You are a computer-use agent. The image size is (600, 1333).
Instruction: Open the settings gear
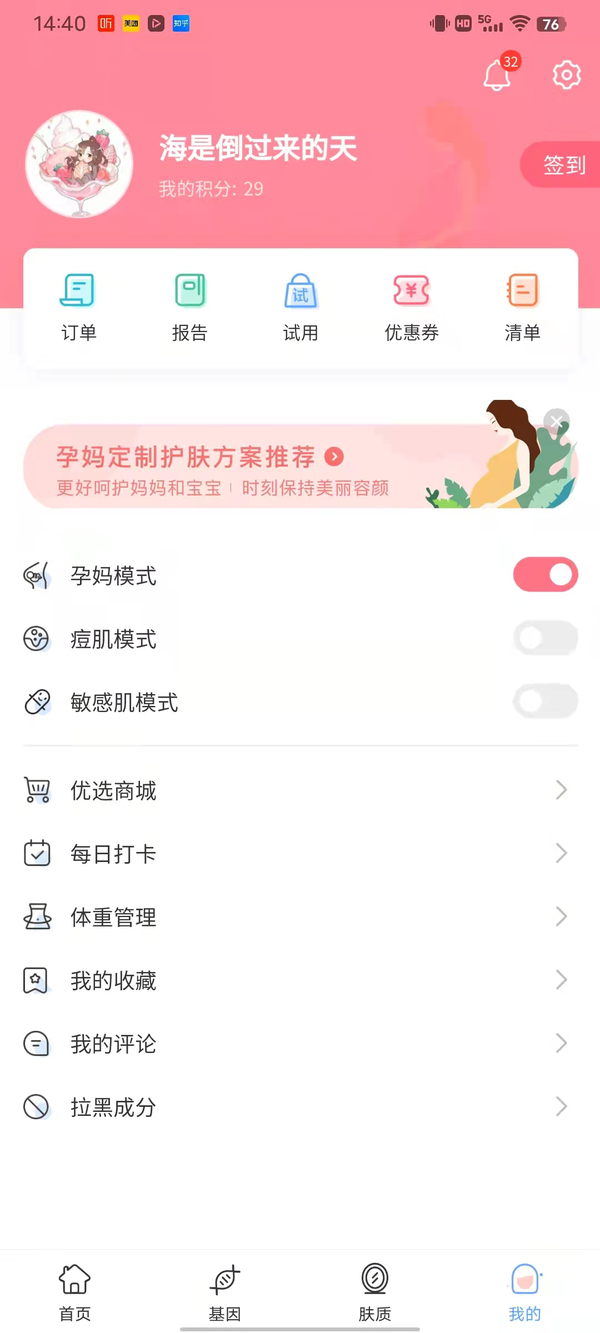[567, 75]
